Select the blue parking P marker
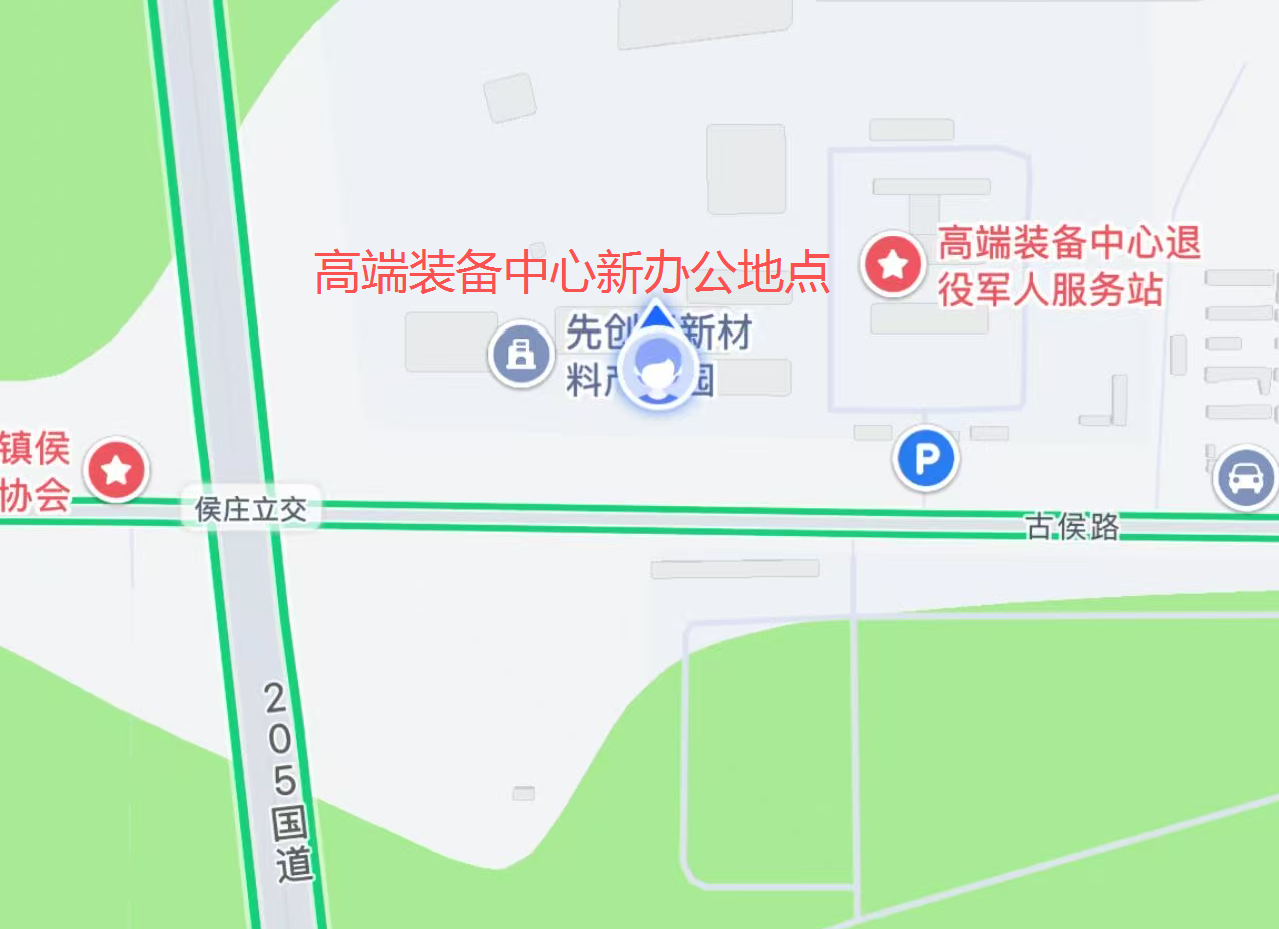Image resolution: width=1279 pixels, height=929 pixels. [926, 460]
